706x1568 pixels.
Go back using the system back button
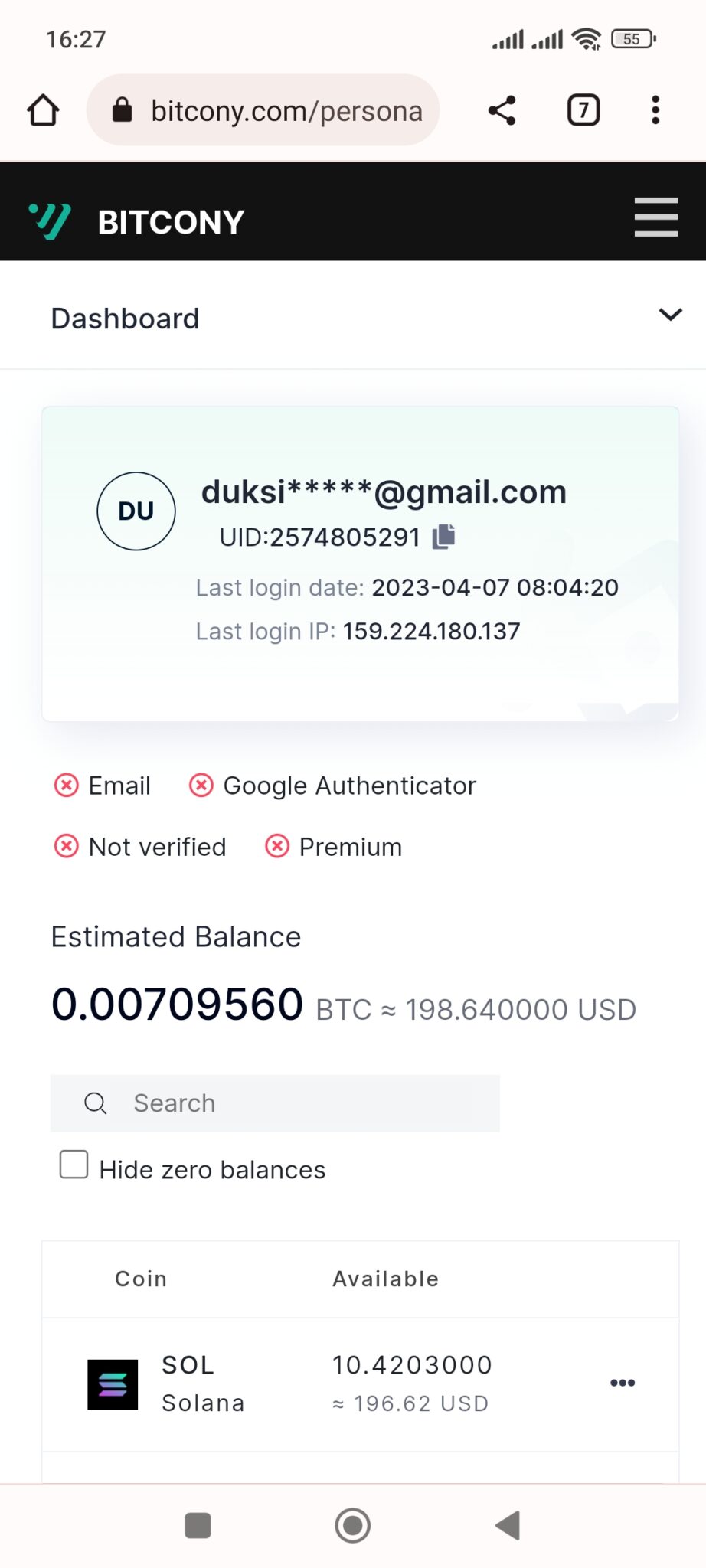coord(508,1525)
